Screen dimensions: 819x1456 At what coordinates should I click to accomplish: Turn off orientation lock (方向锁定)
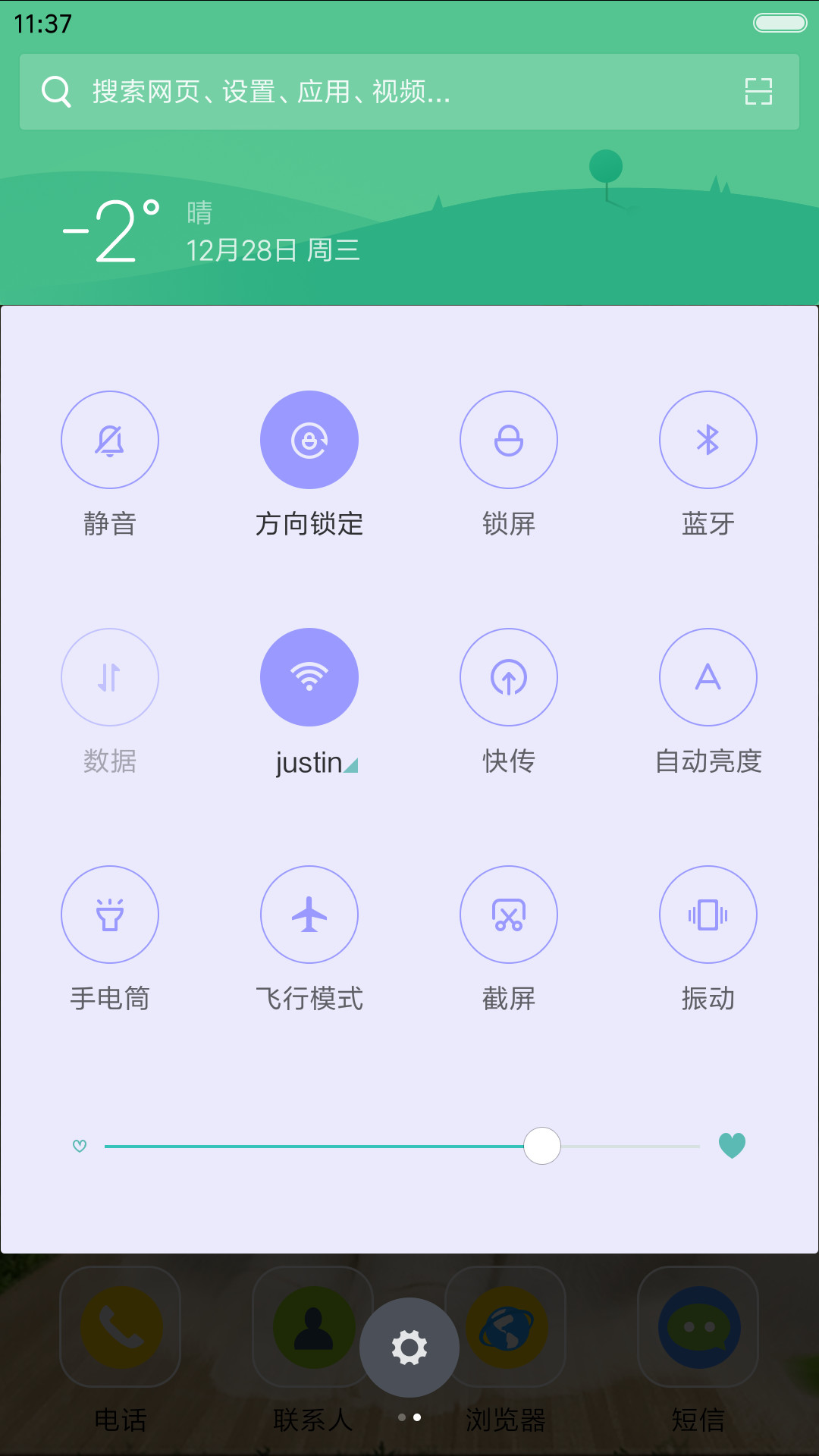pos(309,440)
